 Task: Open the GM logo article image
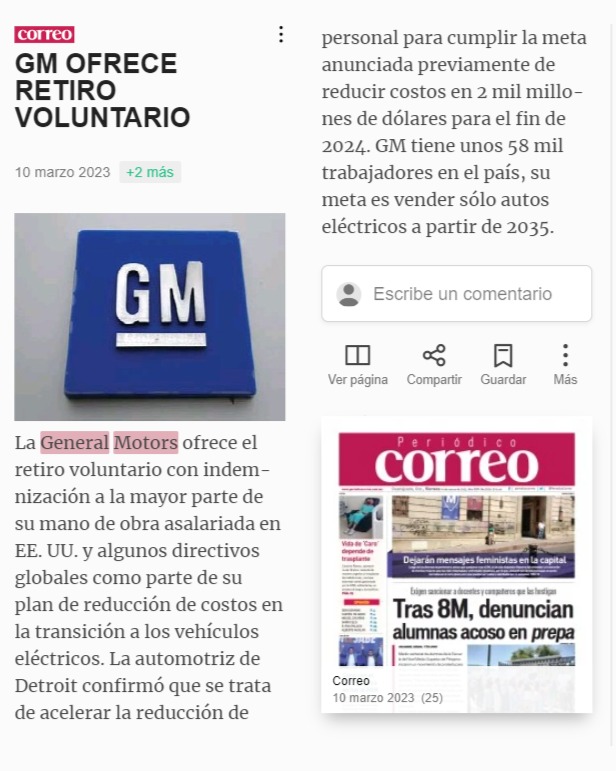point(149,317)
